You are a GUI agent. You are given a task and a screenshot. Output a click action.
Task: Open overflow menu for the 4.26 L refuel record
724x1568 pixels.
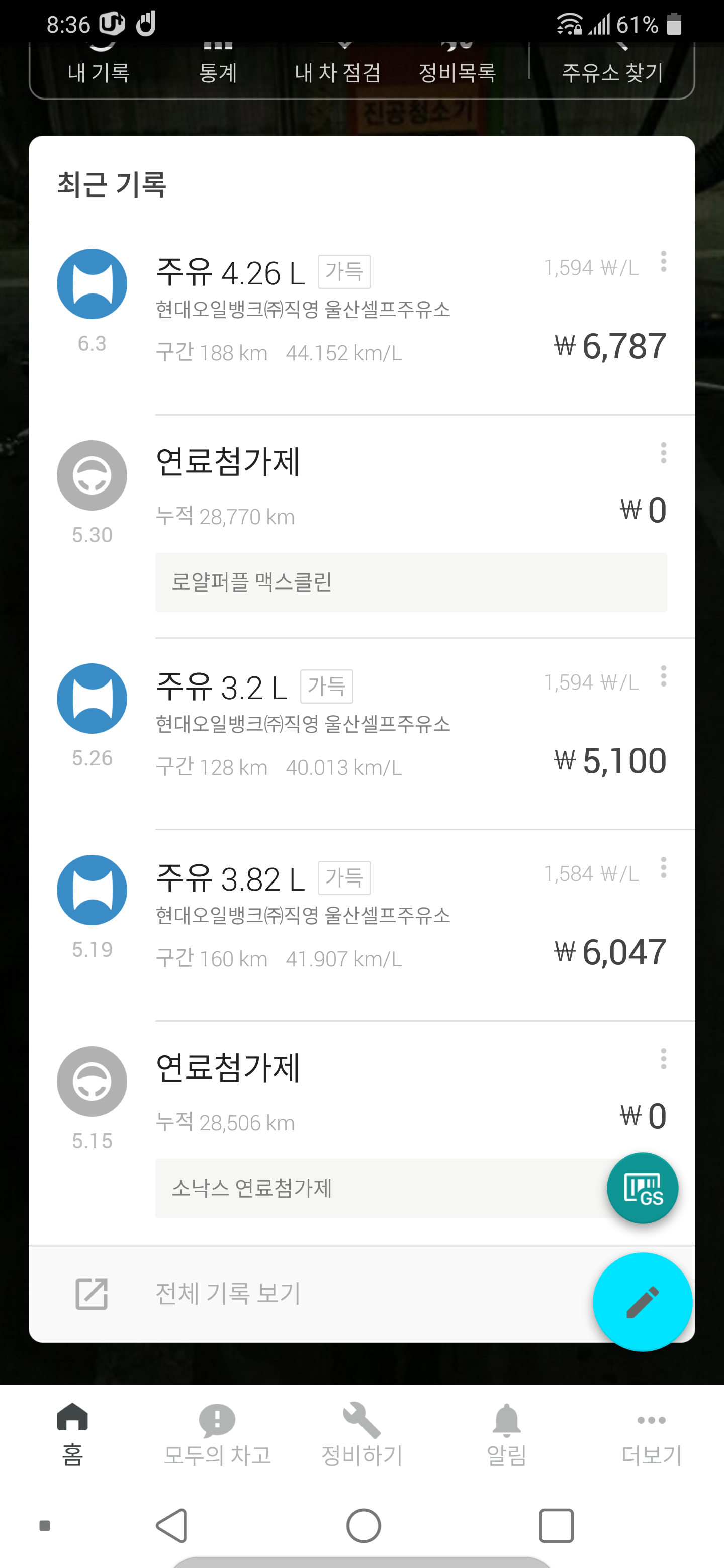coord(663,262)
